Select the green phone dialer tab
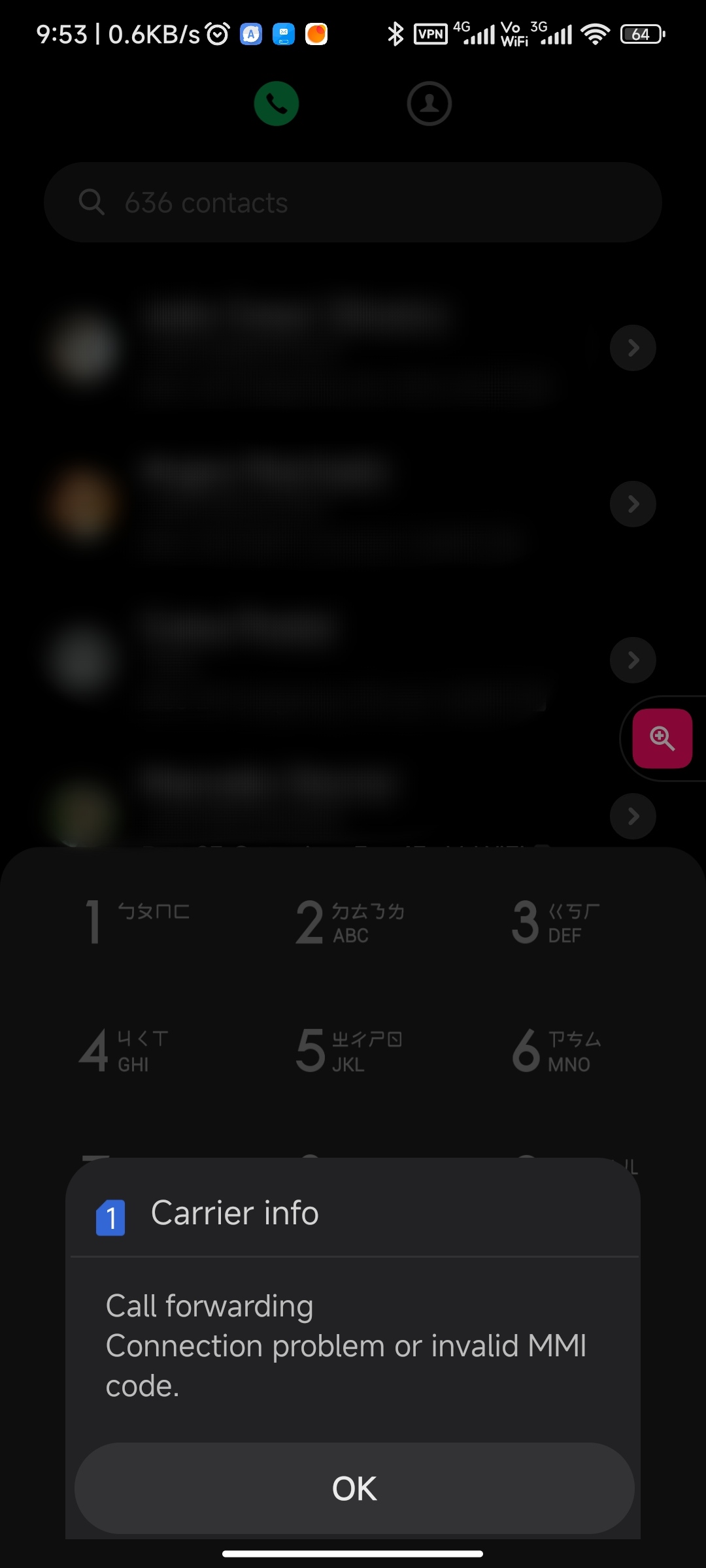The width and height of the screenshot is (706, 1568). tap(277, 103)
